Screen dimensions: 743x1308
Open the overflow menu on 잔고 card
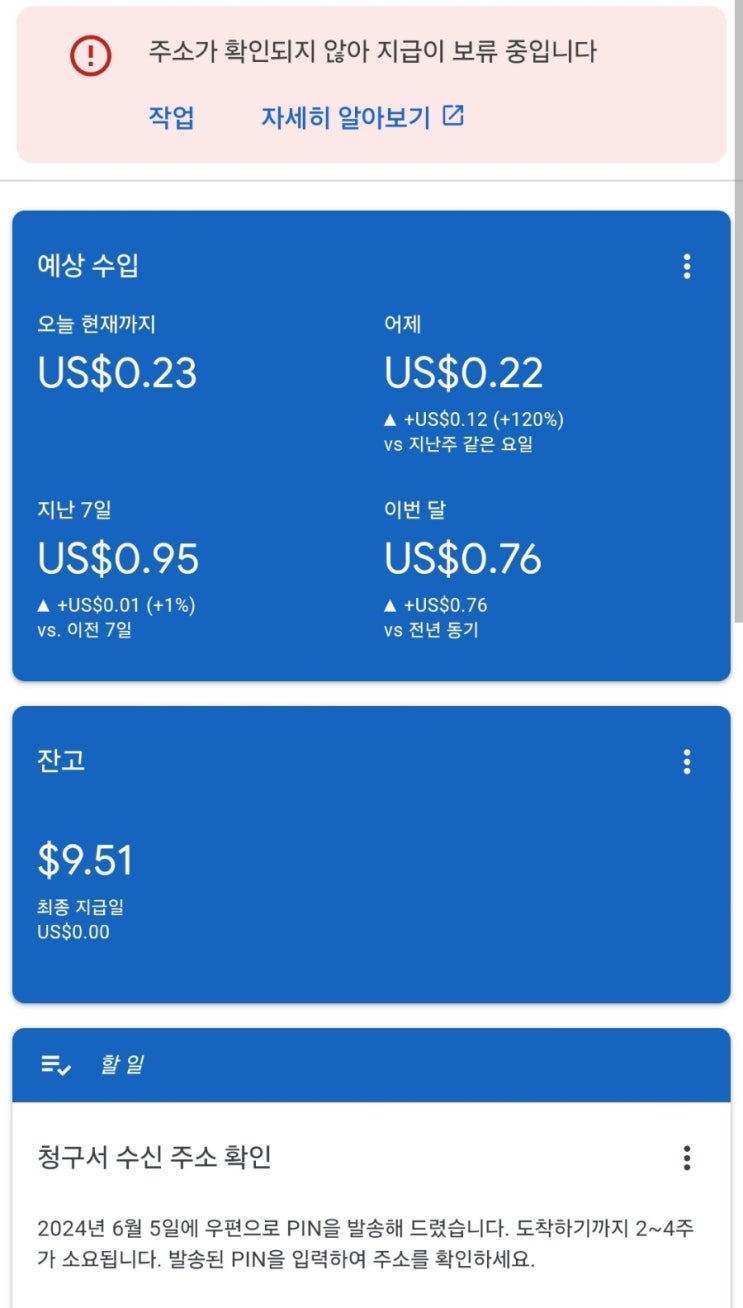686,762
